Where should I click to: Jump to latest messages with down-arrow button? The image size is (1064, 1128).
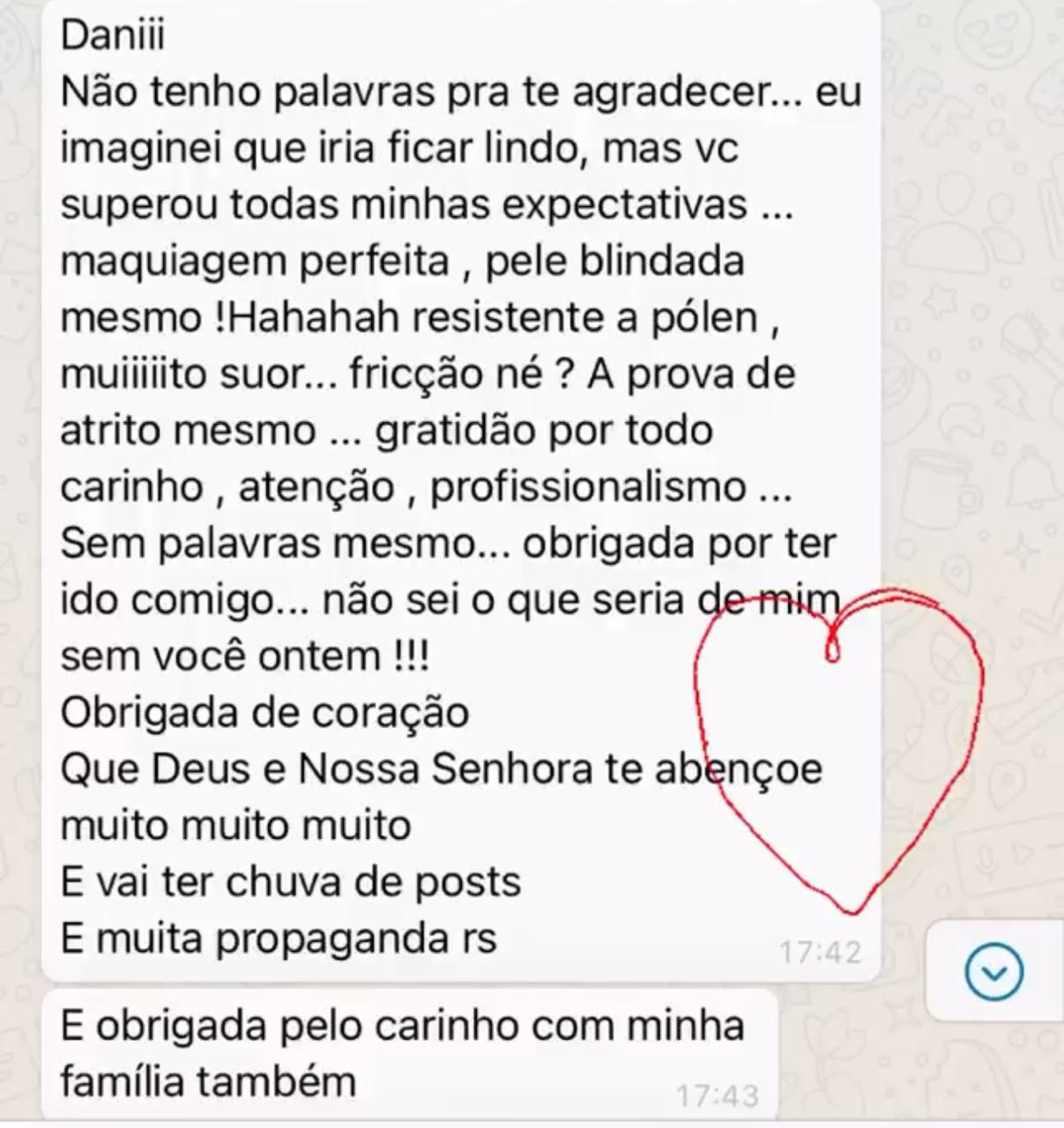tap(994, 972)
